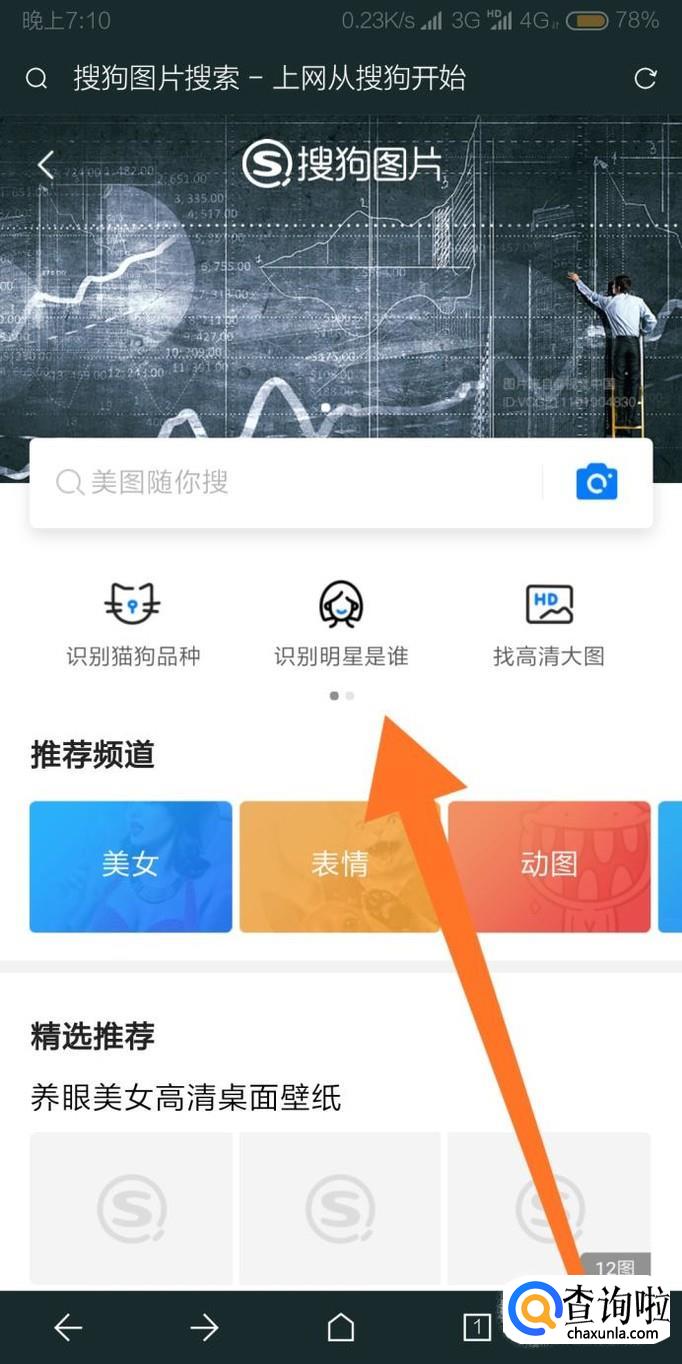
Task: Open 养眼美女高清桌面壁纸 album
Action: [x=186, y=1098]
